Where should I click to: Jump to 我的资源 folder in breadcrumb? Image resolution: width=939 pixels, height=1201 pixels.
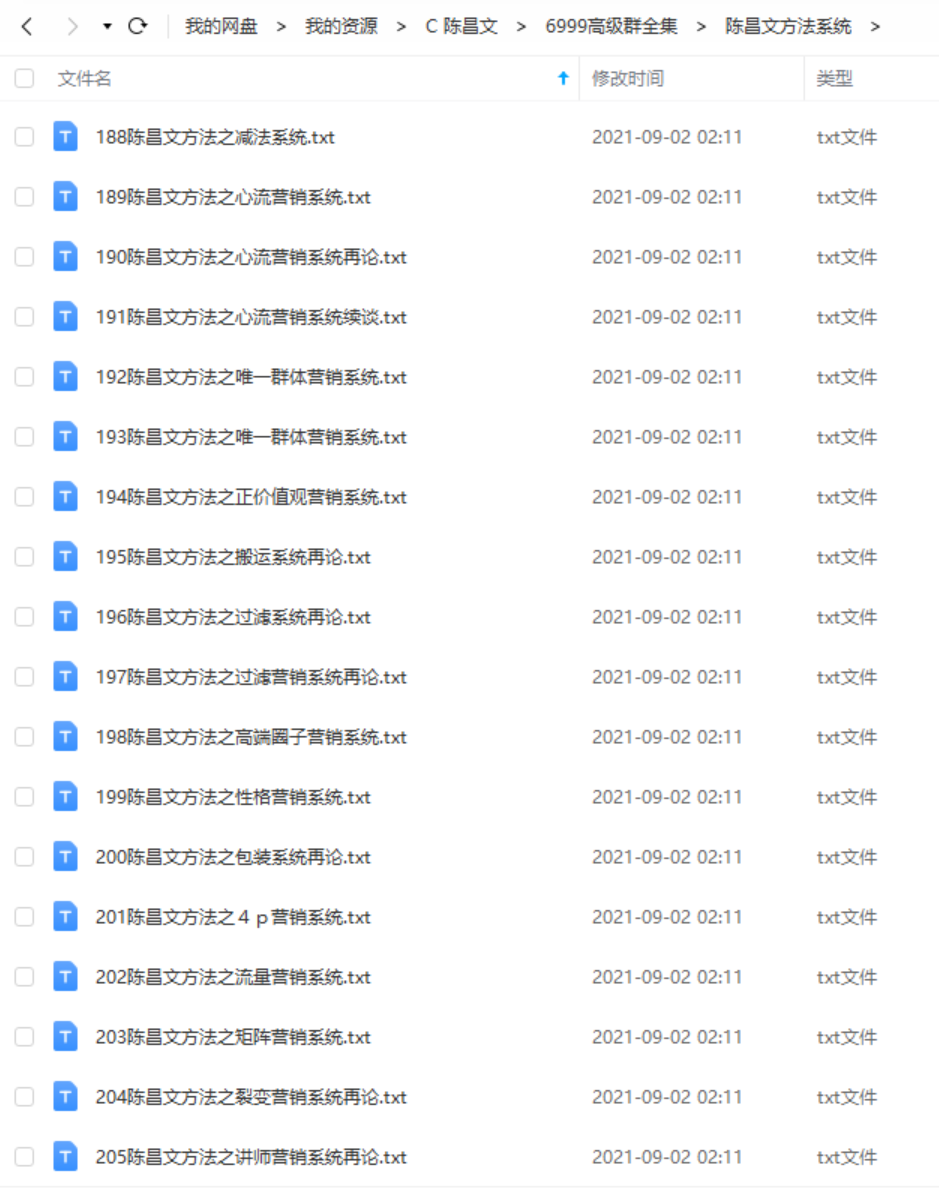(341, 27)
